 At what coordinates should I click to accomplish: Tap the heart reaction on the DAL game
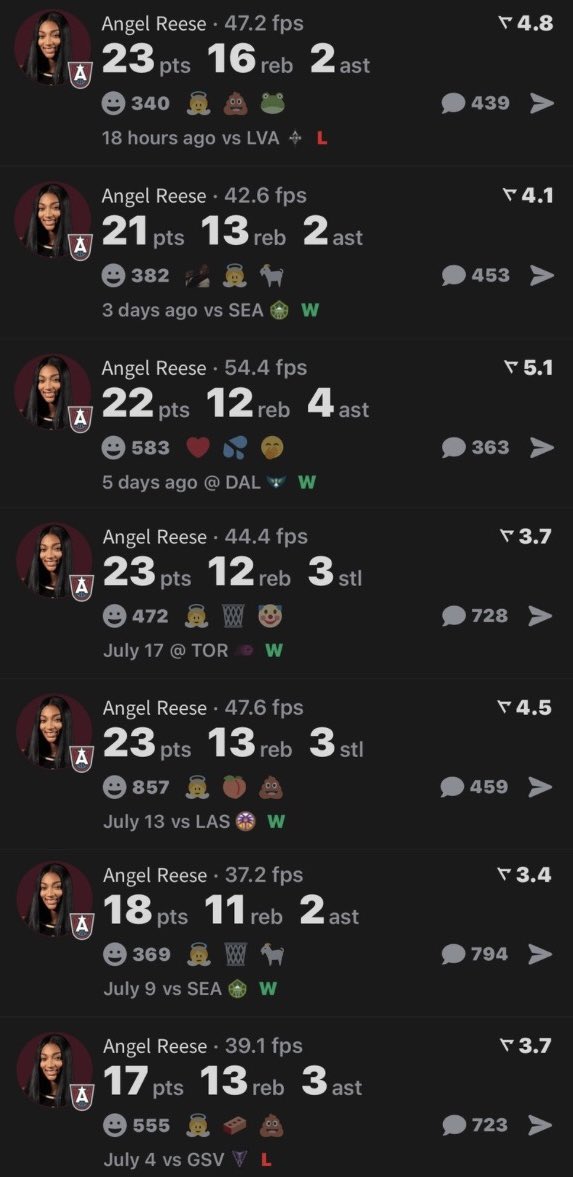coord(198,448)
